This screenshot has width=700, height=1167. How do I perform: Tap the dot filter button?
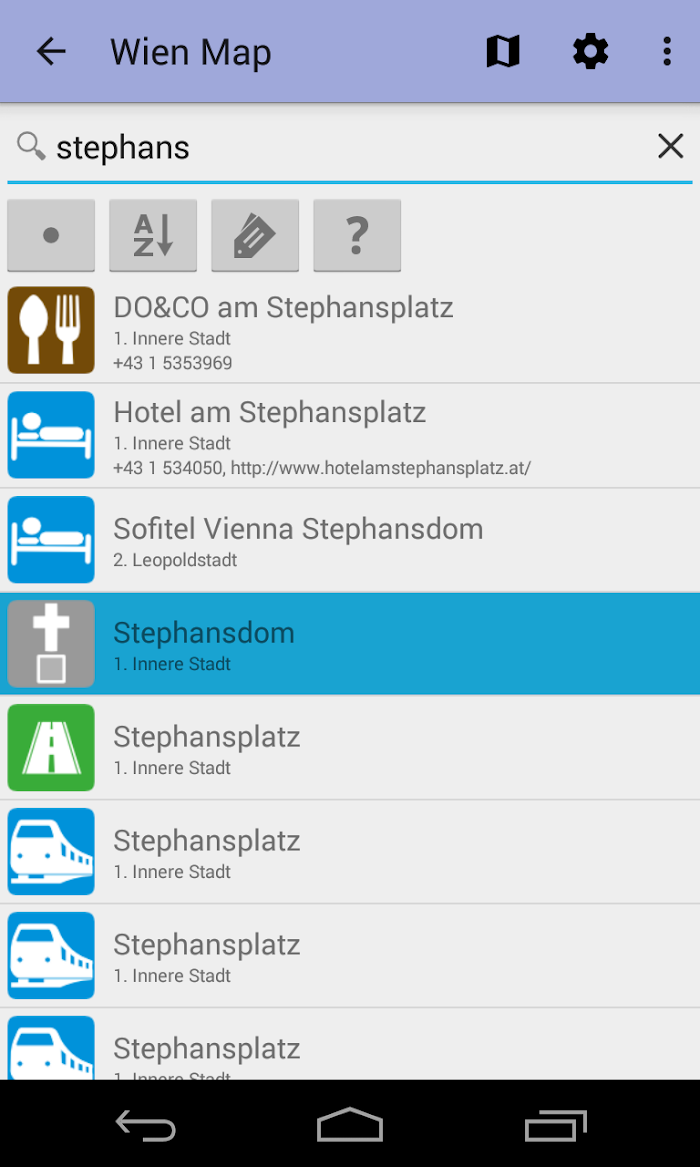tap(51, 235)
